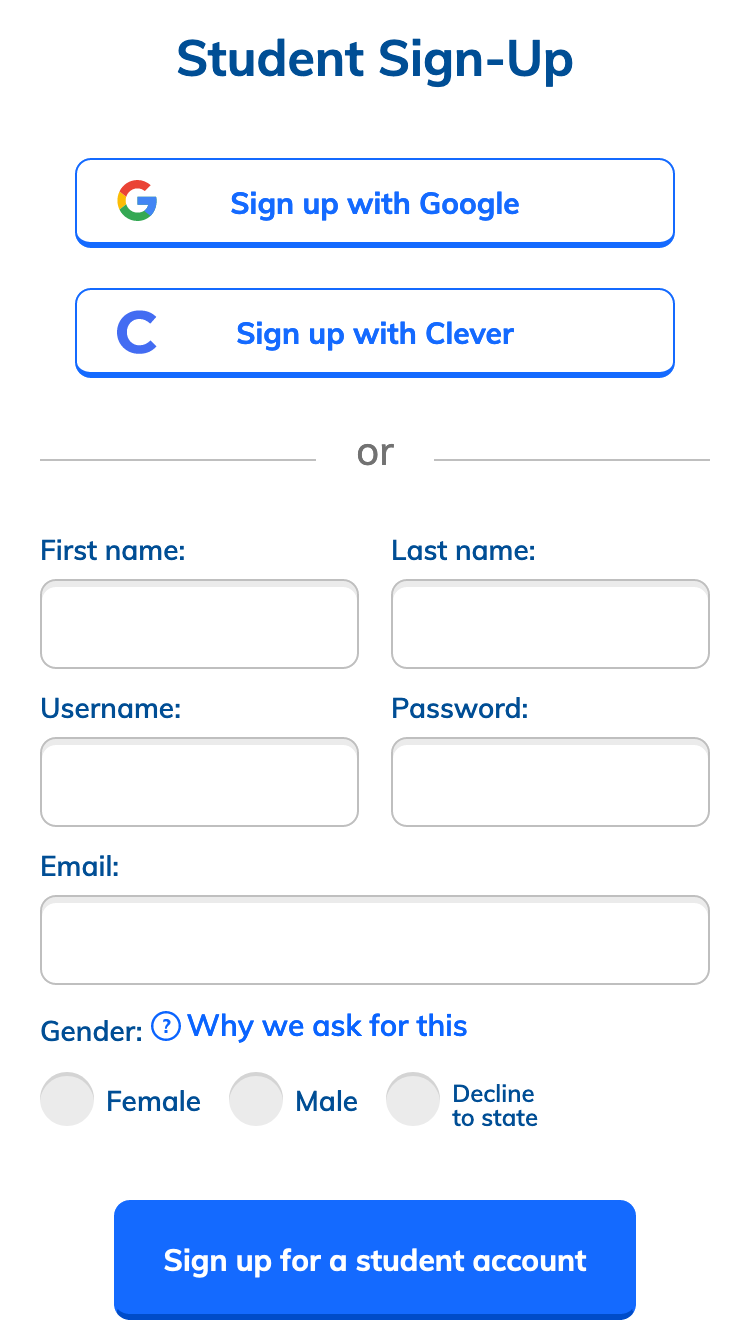Select the Username text field

199,782
